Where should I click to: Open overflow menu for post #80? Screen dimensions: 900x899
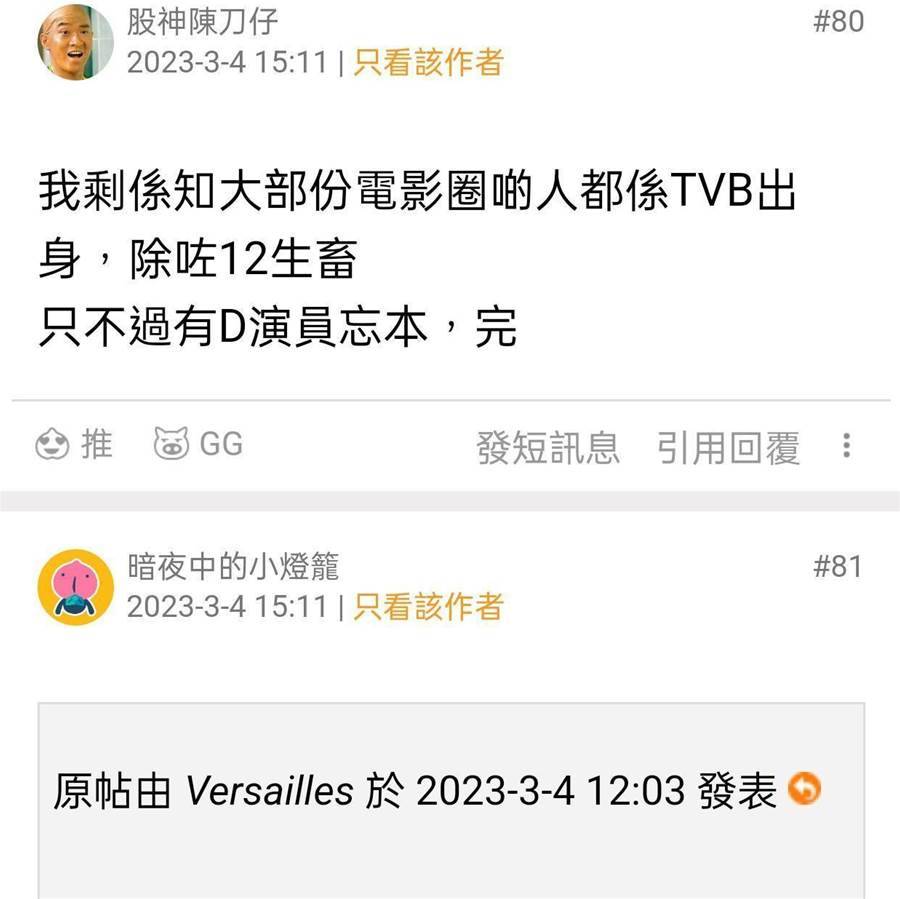(x=846, y=446)
